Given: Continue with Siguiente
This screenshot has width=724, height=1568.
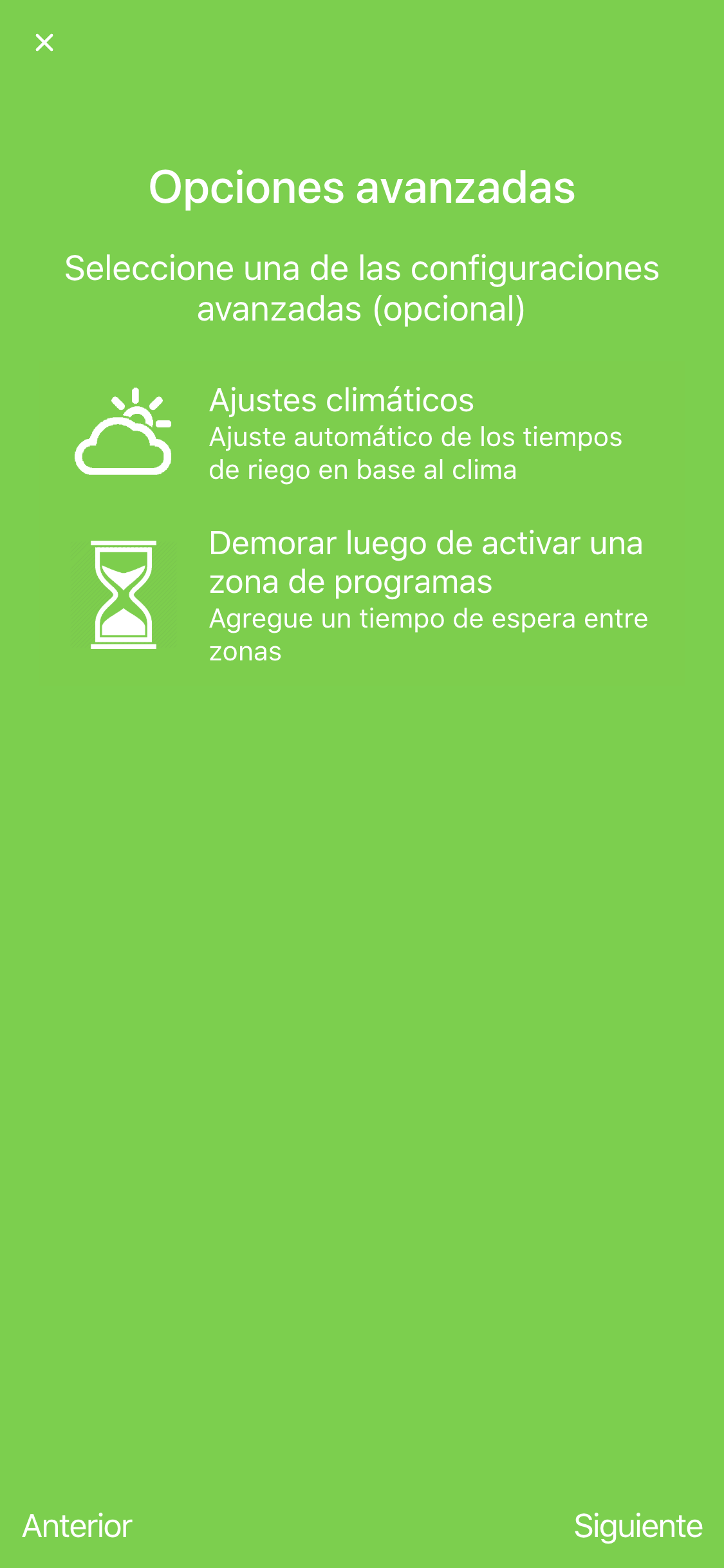Looking at the screenshot, I should 638,1526.
